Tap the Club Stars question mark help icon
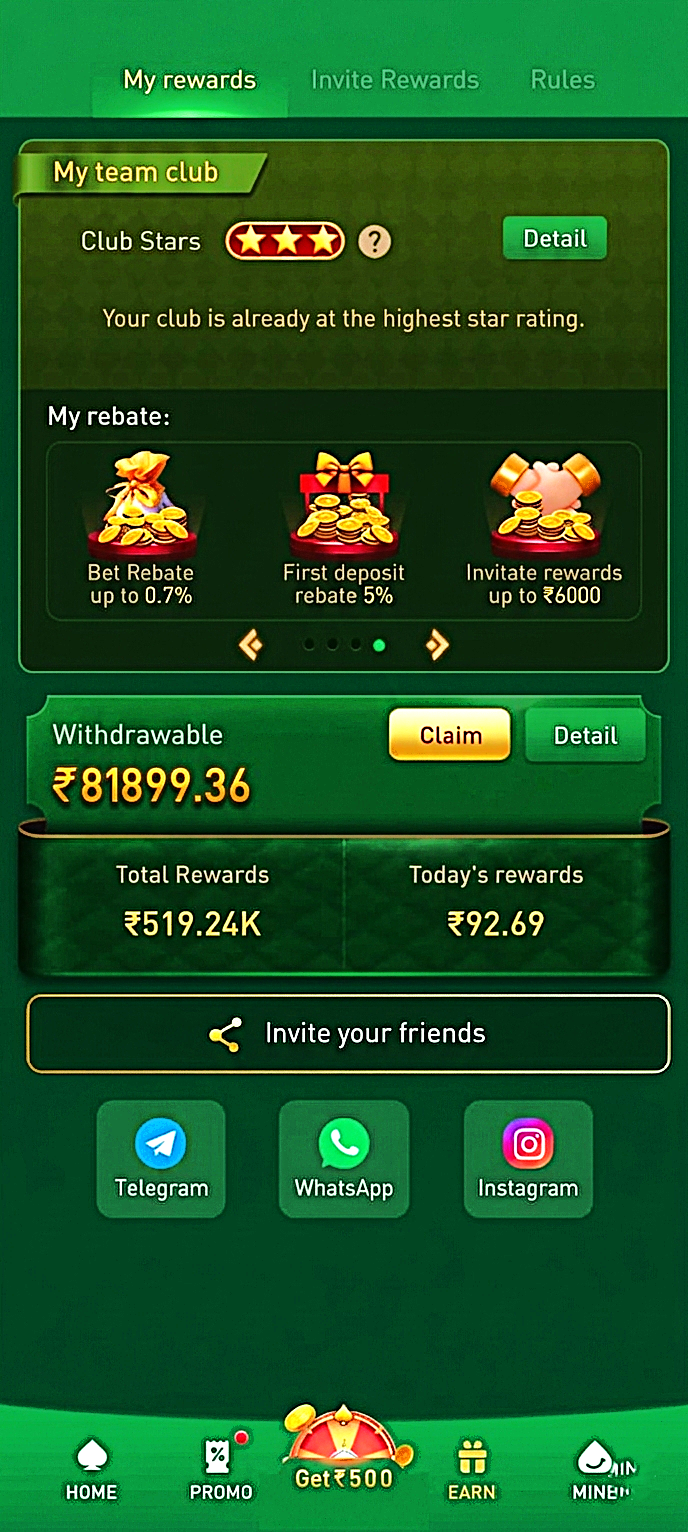Image resolution: width=688 pixels, height=1532 pixels. coord(375,241)
